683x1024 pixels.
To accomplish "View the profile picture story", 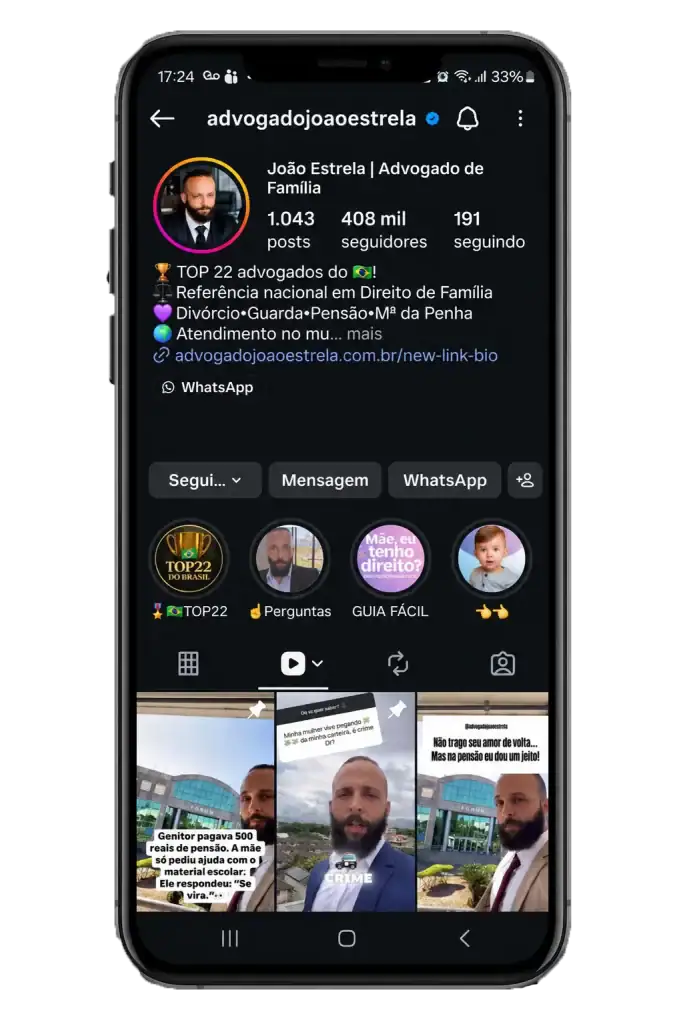I will click(x=201, y=205).
